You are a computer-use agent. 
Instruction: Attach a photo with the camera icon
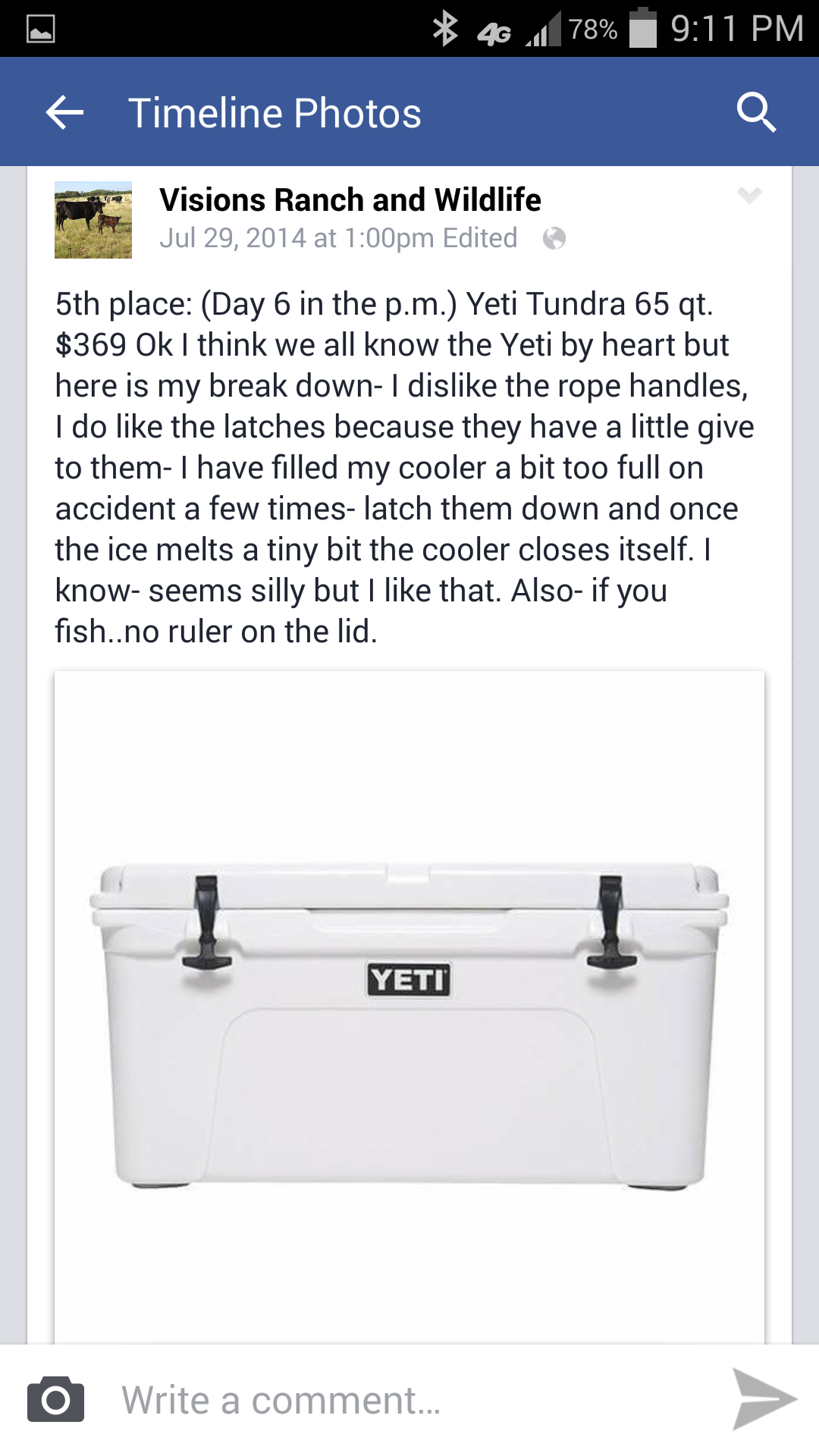tap(55, 1399)
